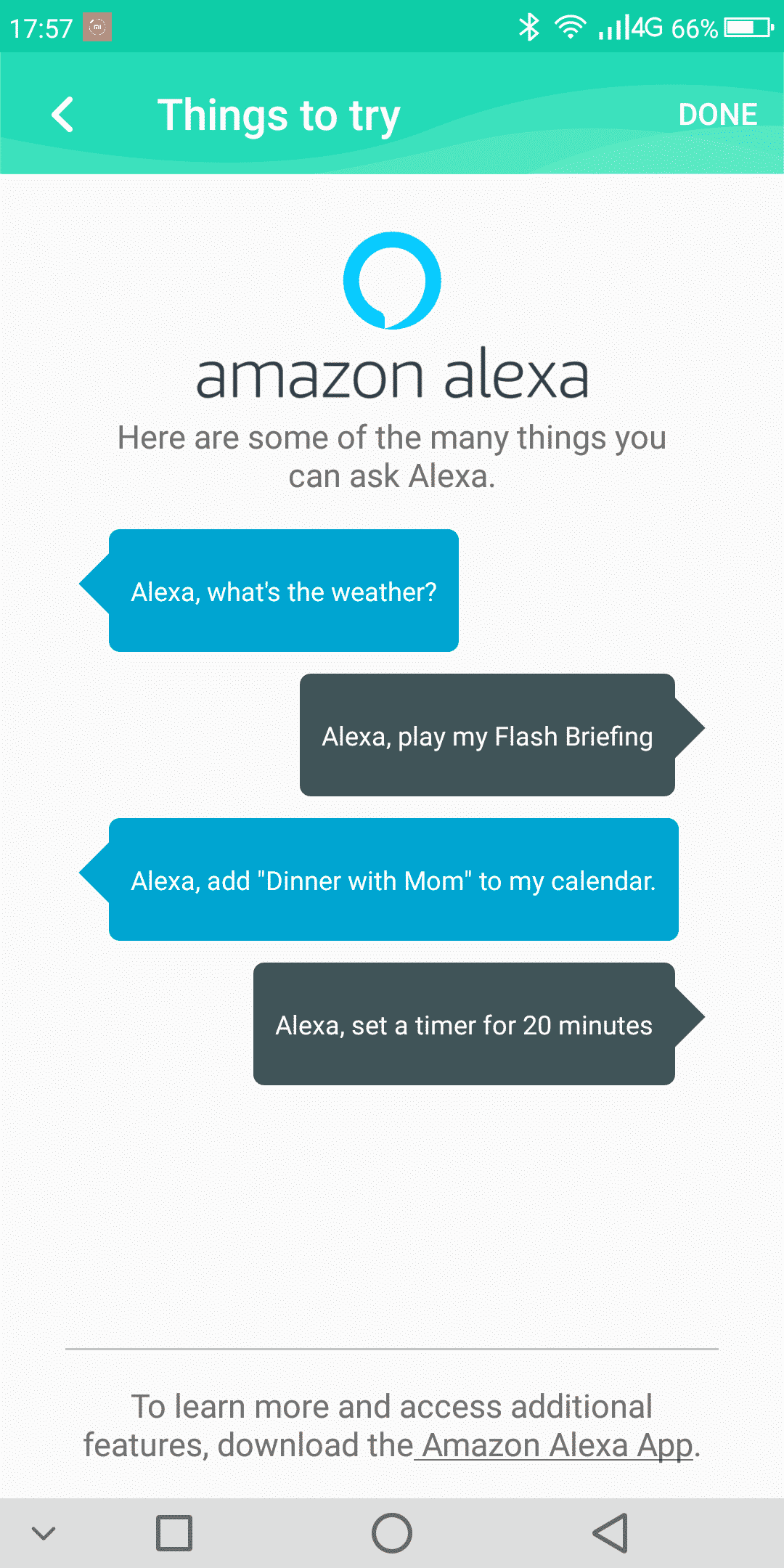Tap DONE to finish
The image size is (784, 1568).
(717, 115)
